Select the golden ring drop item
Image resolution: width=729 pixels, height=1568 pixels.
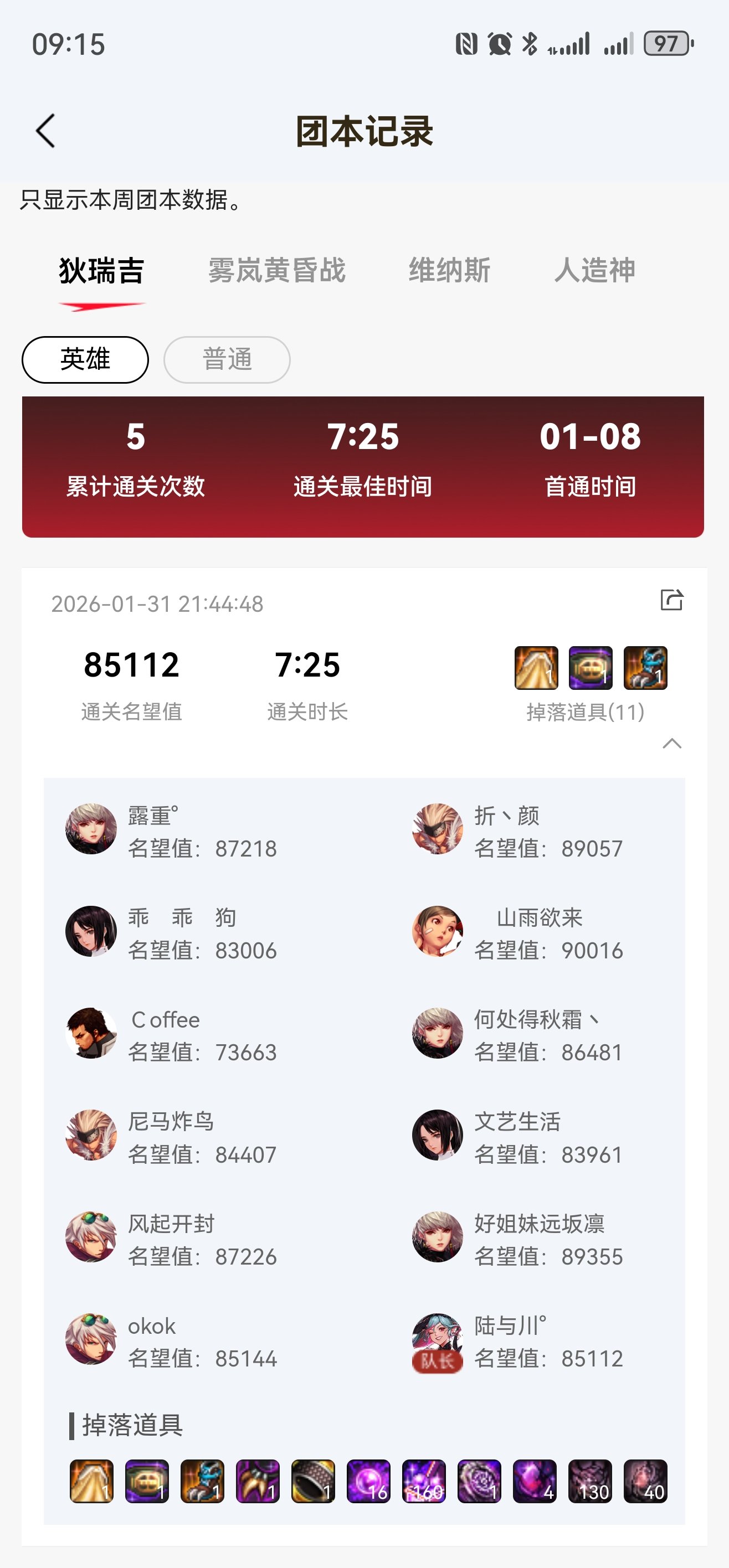pos(313,1482)
